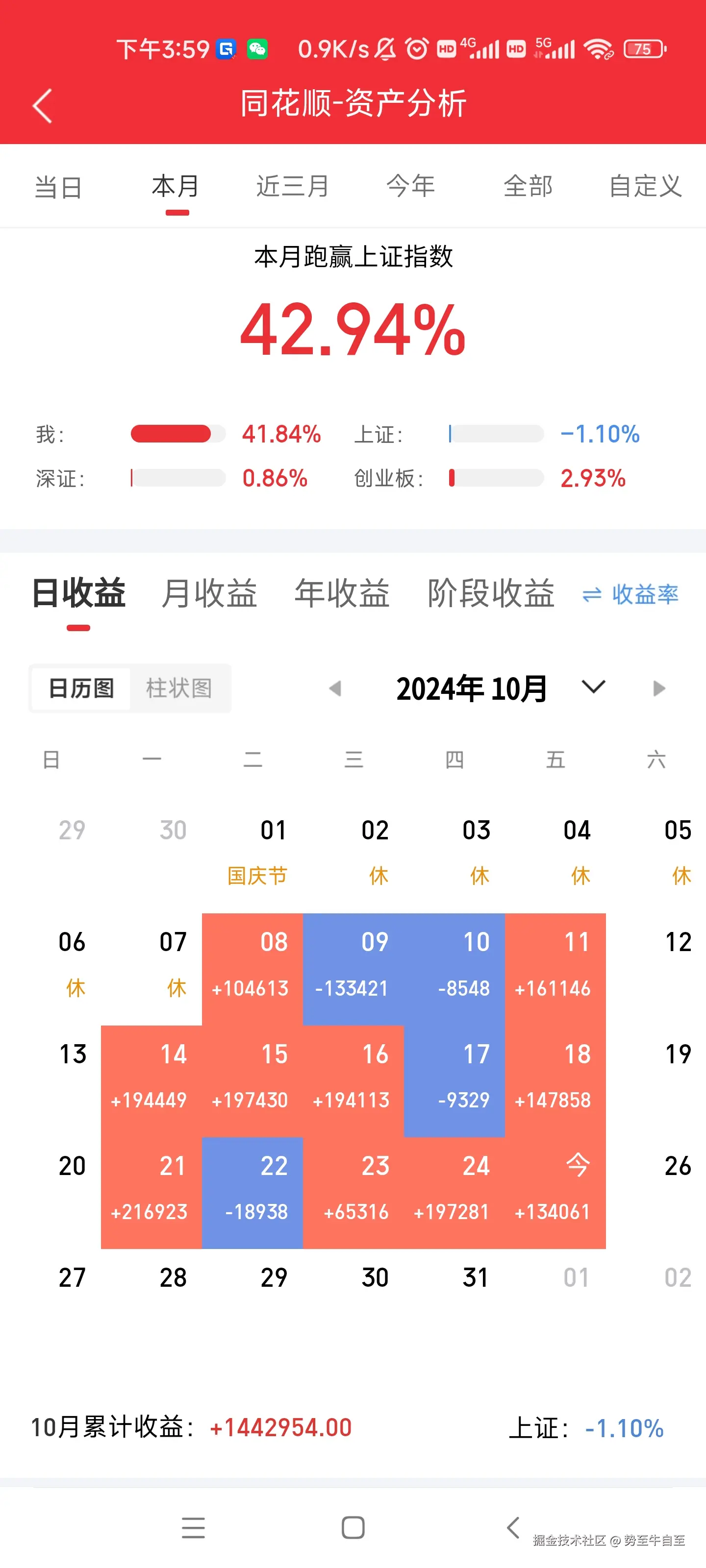Advance to next month using the right arrow
706x1568 pixels.
click(658, 688)
